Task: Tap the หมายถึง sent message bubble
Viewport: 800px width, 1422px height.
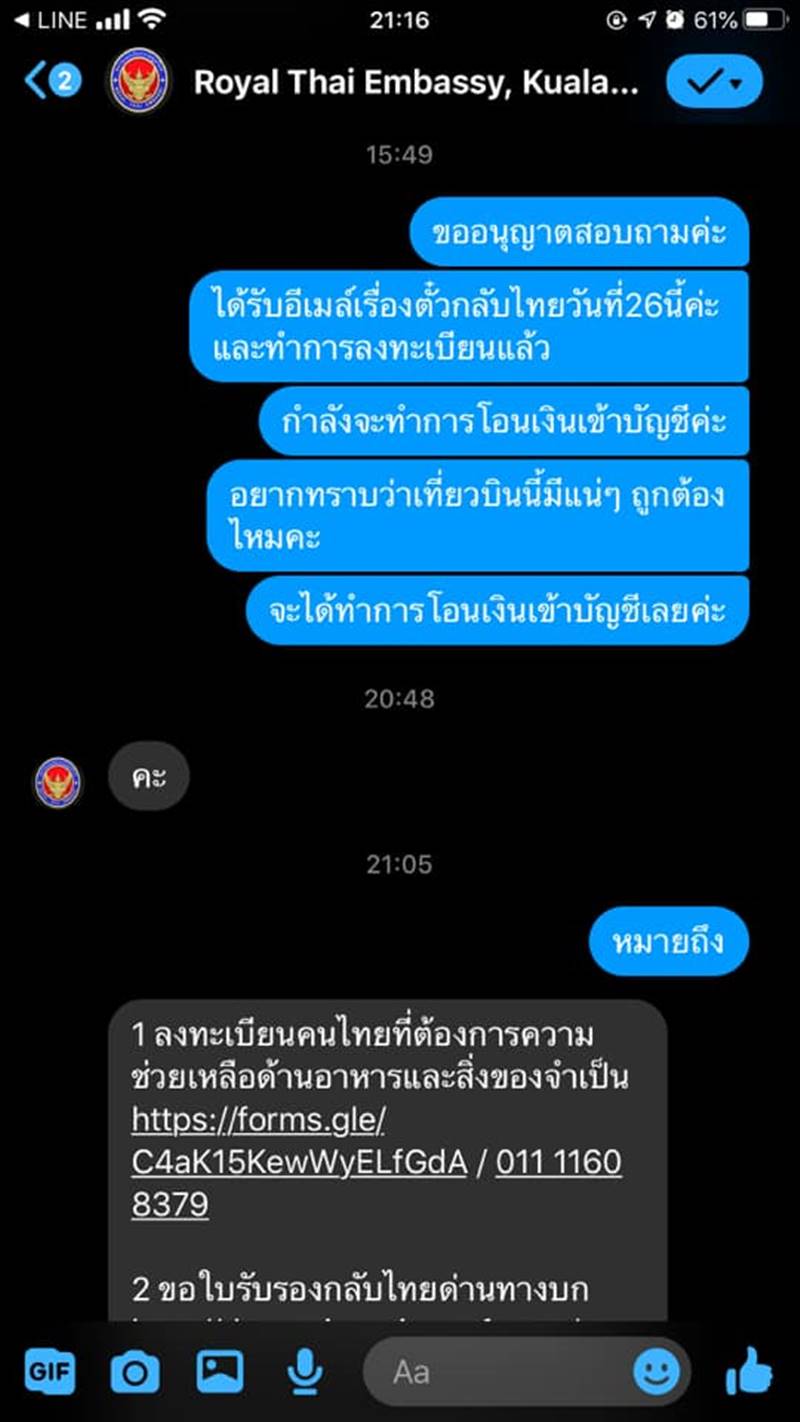Action: pos(668,940)
